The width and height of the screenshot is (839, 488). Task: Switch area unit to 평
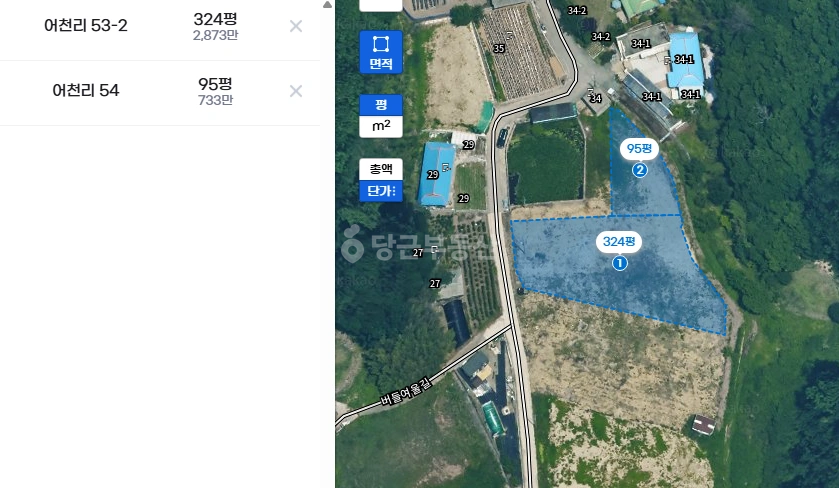coord(380,105)
